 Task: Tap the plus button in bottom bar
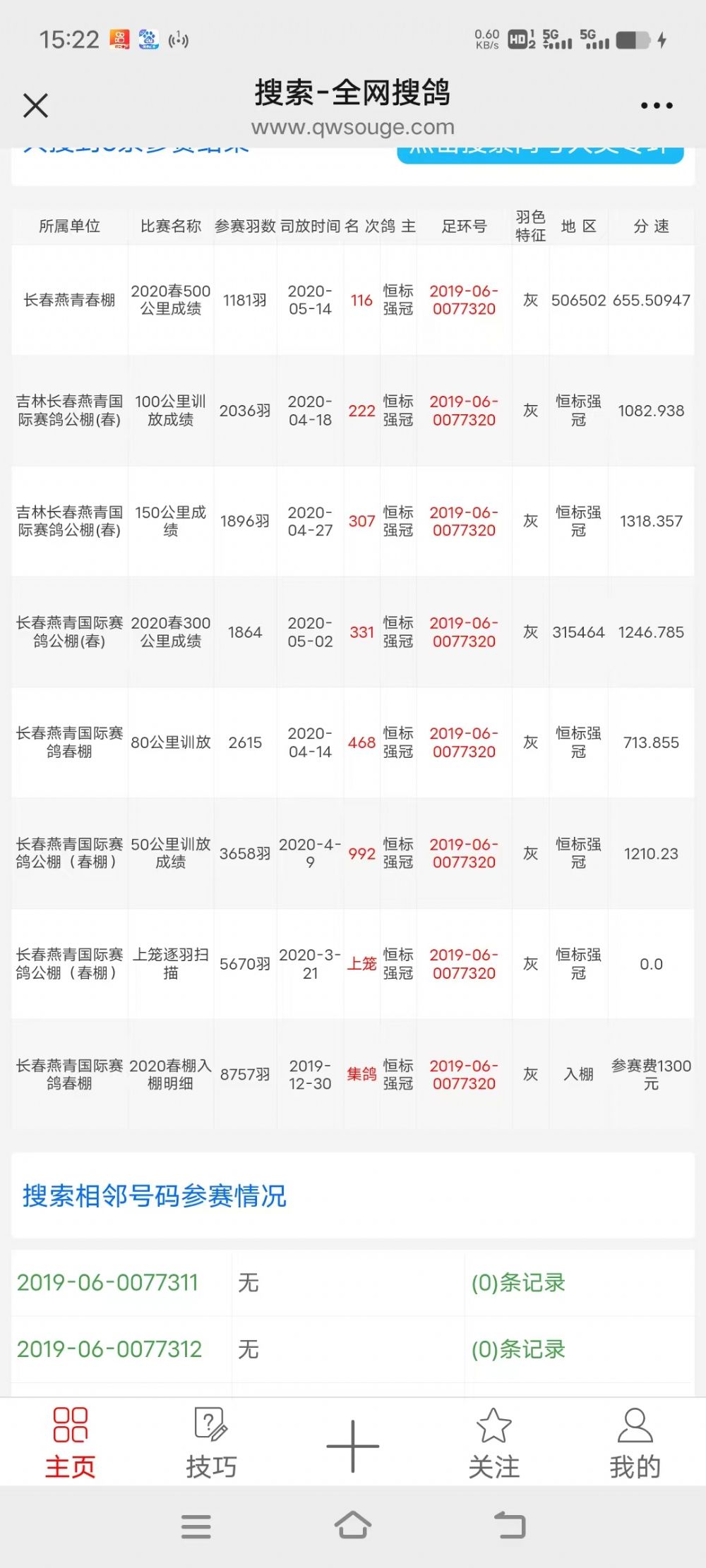tap(352, 1446)
